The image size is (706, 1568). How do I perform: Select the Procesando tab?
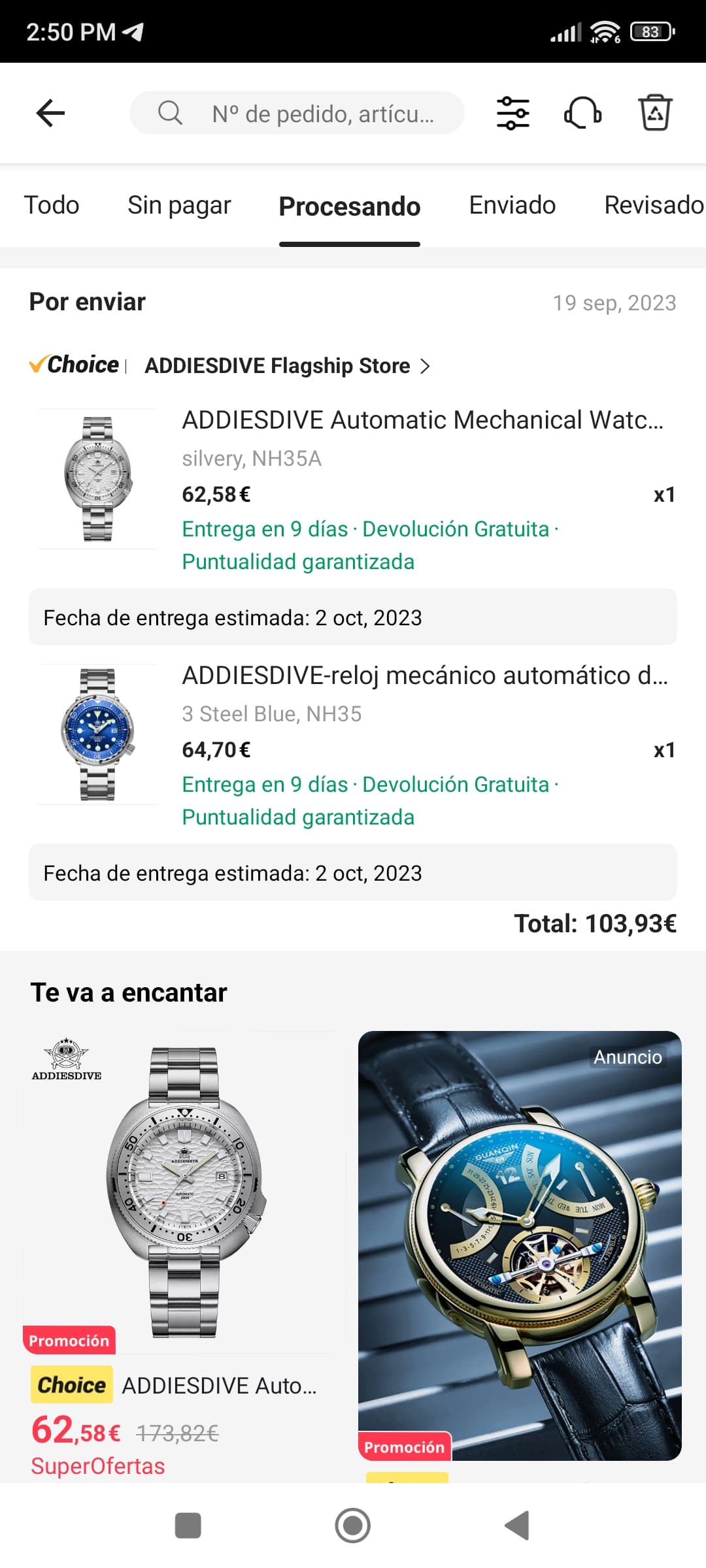click(349, 206)
